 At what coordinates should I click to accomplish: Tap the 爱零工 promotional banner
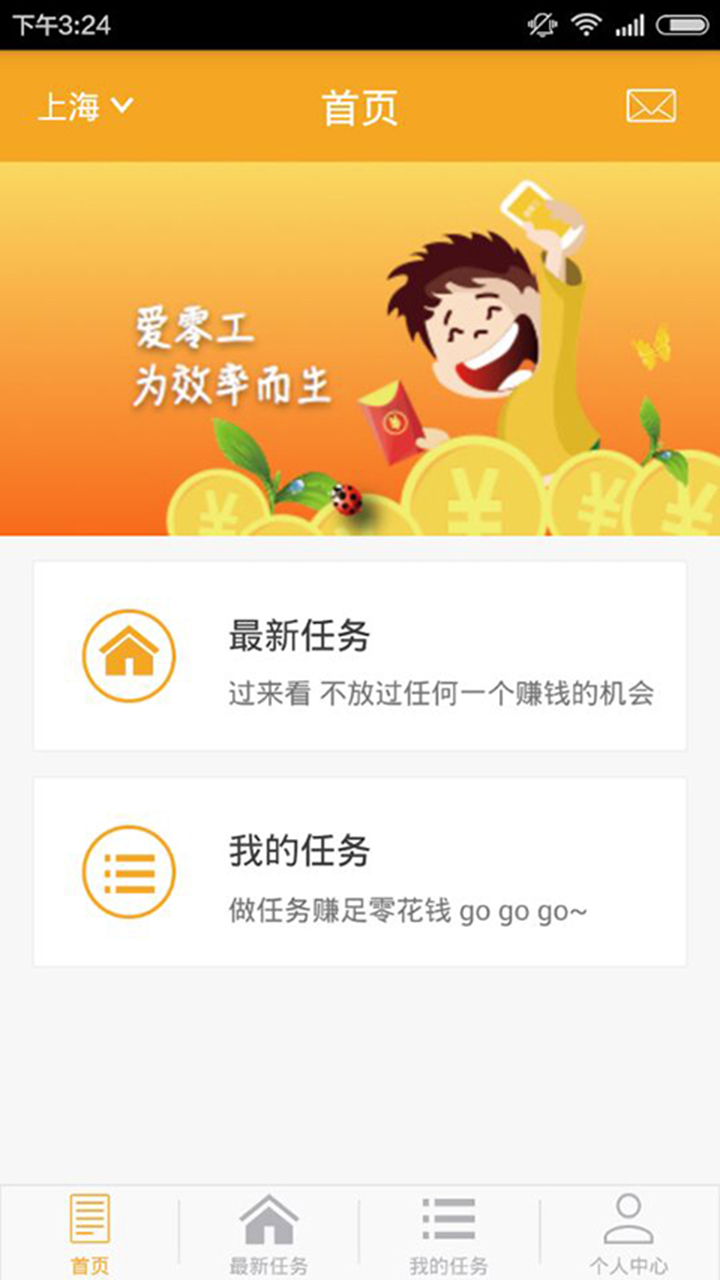click(x=360, y=348)
